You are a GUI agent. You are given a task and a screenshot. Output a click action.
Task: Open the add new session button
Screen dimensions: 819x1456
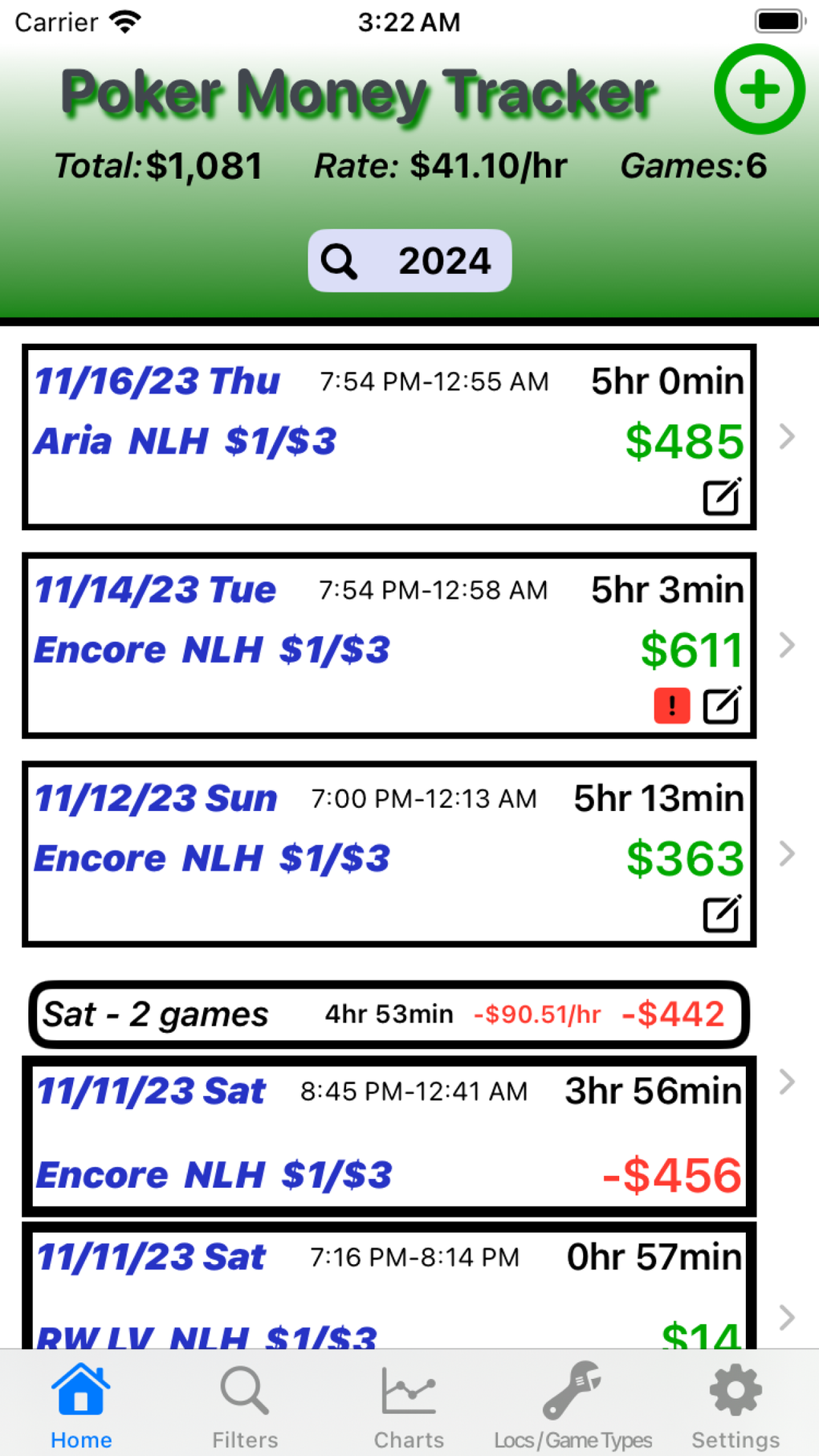(x=758, y=90)
